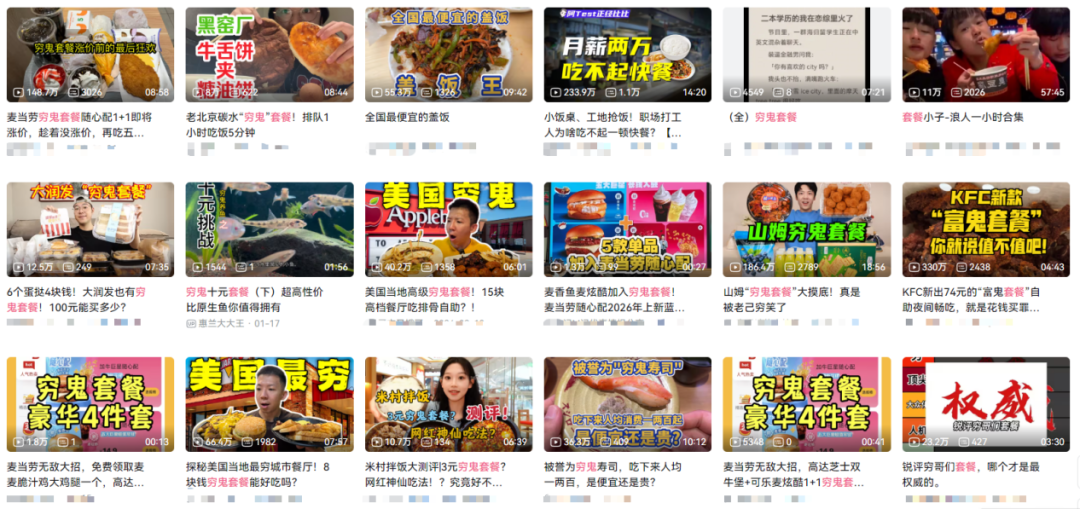Play 探秘美国当地最穷城市餐厅 video
Image resolution: width=1080 pixels, height=509 pixels.
269,404
